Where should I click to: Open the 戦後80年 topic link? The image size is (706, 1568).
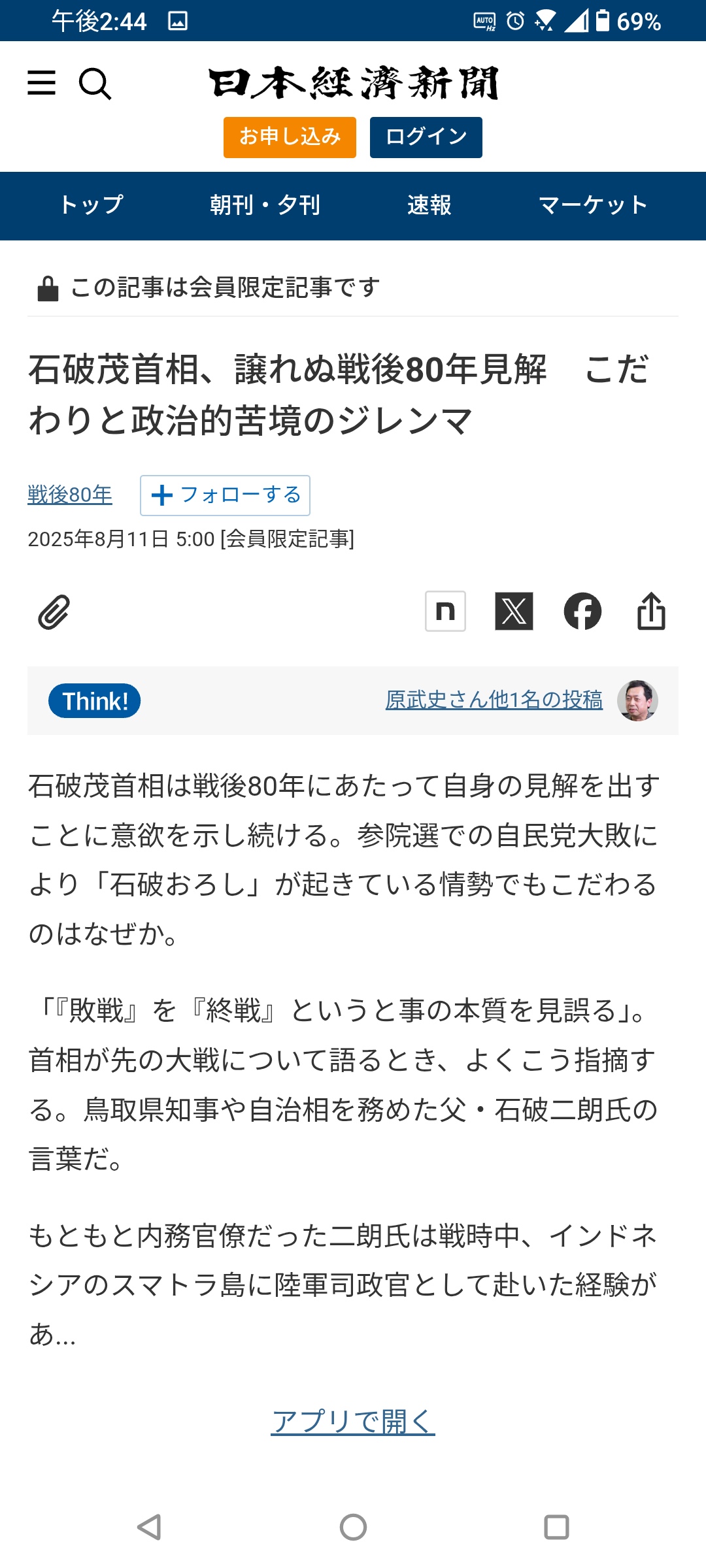click(x=70, y=495)
